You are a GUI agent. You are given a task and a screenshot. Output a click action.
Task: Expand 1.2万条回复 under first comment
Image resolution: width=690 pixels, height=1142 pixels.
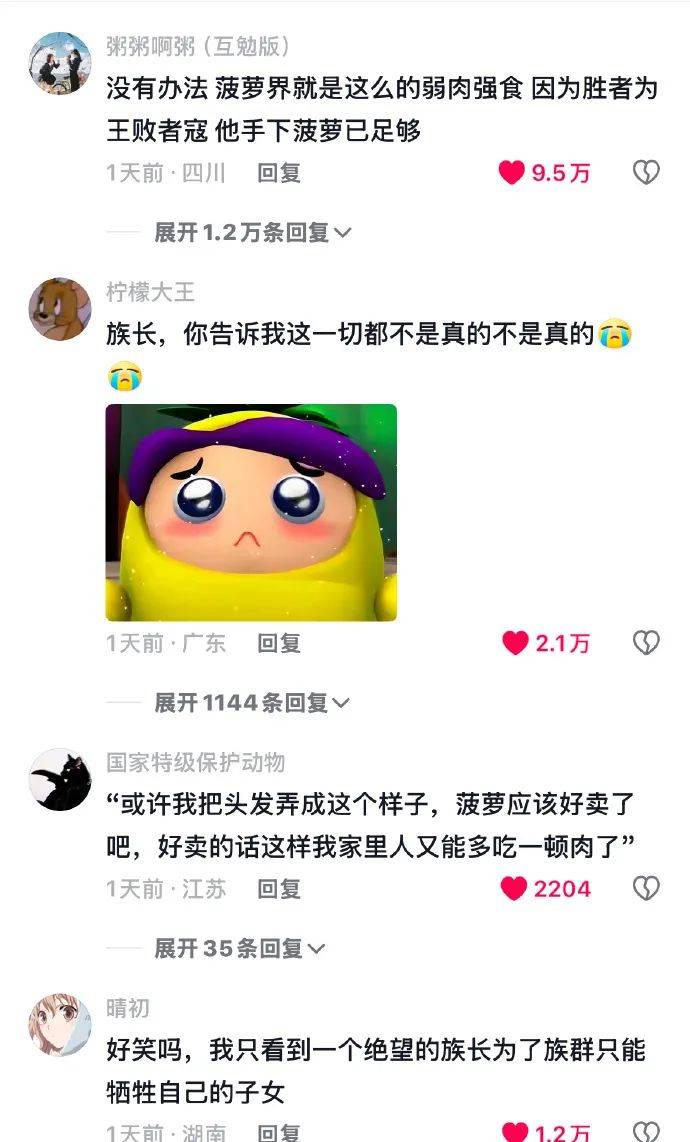[253, 232]
